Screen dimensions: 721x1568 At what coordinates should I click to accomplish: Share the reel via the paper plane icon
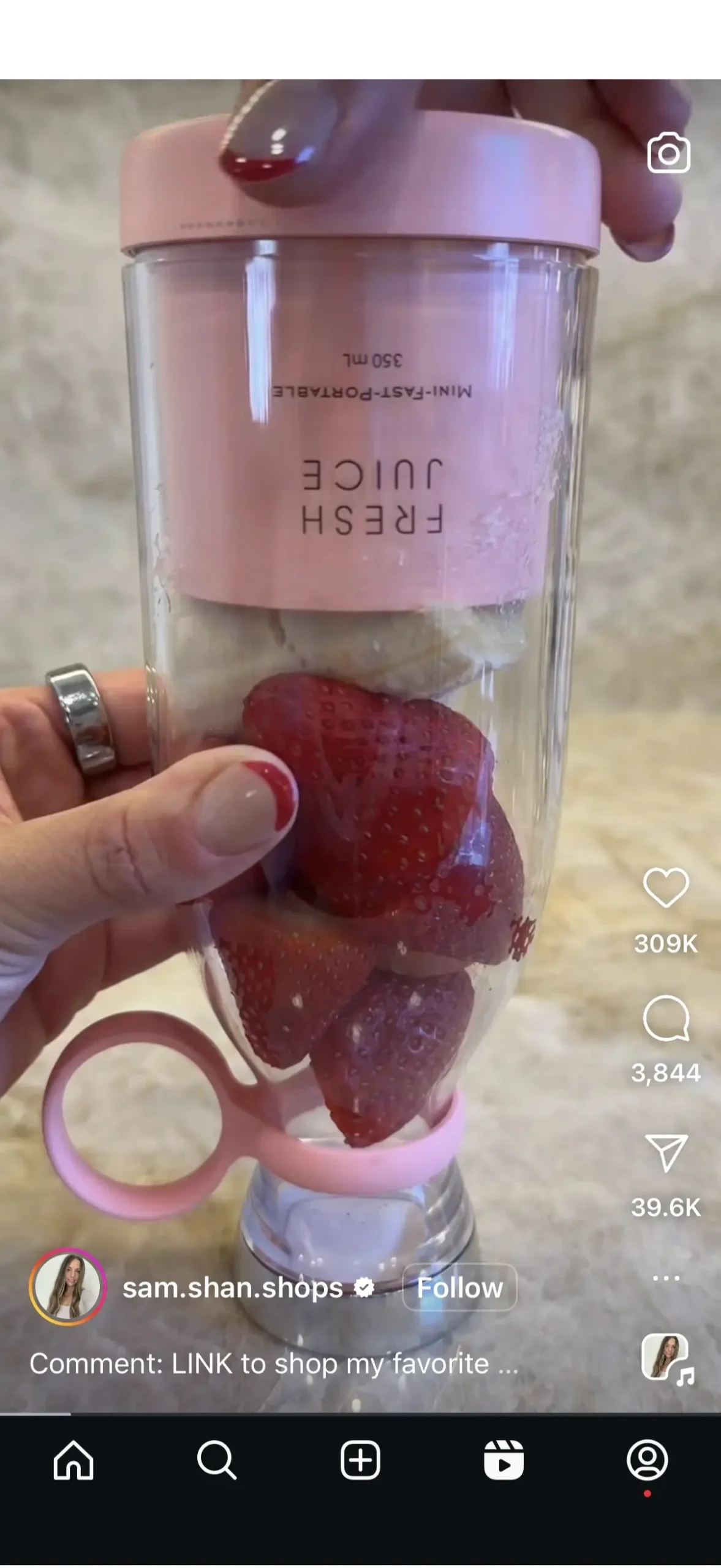(x=666, y=1153)
